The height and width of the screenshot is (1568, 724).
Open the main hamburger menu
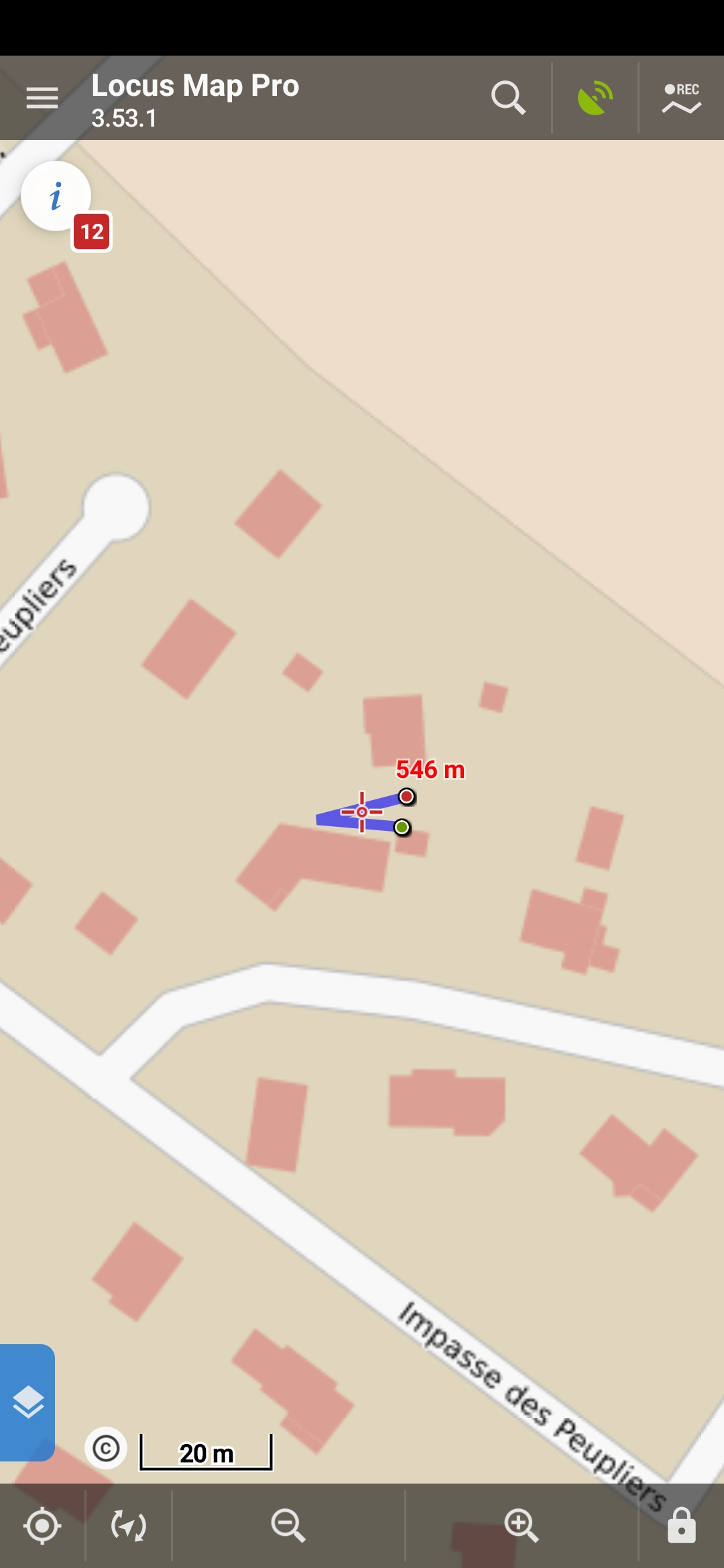tap(42, 99)
